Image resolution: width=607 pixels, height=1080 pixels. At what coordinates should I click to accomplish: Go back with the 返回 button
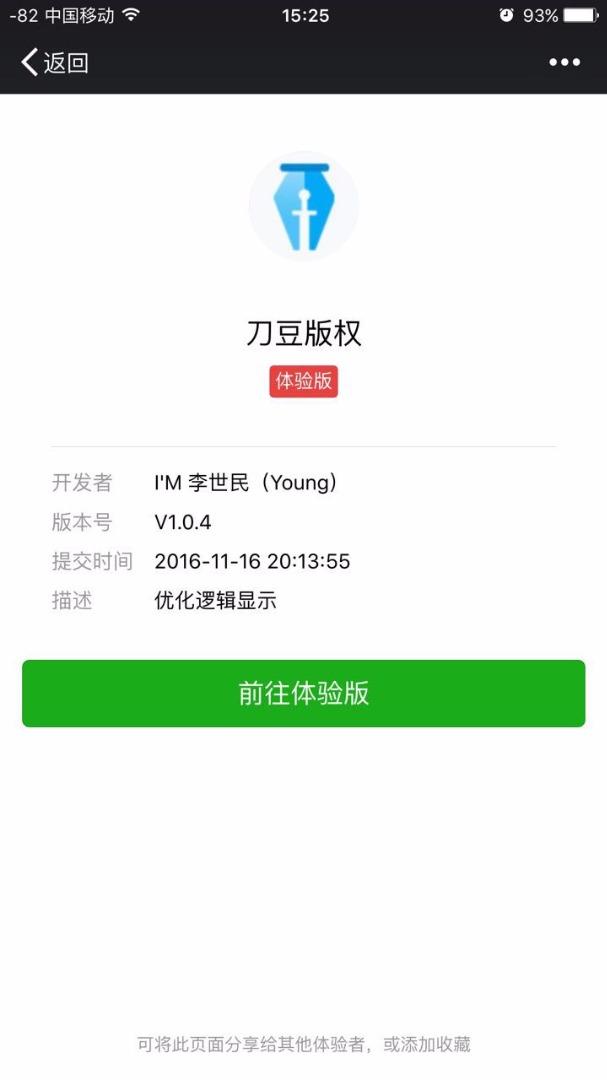(x=55, y=63)
